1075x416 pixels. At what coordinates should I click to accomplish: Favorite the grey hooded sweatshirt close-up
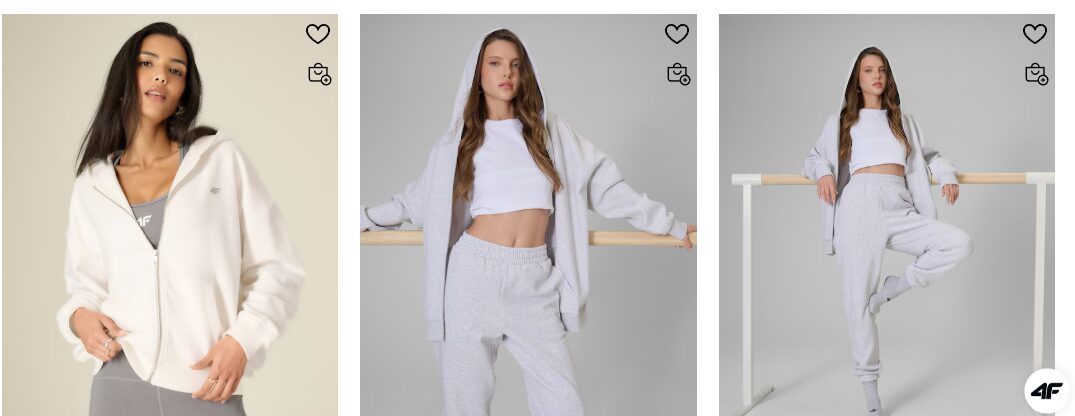pos(677,34)
